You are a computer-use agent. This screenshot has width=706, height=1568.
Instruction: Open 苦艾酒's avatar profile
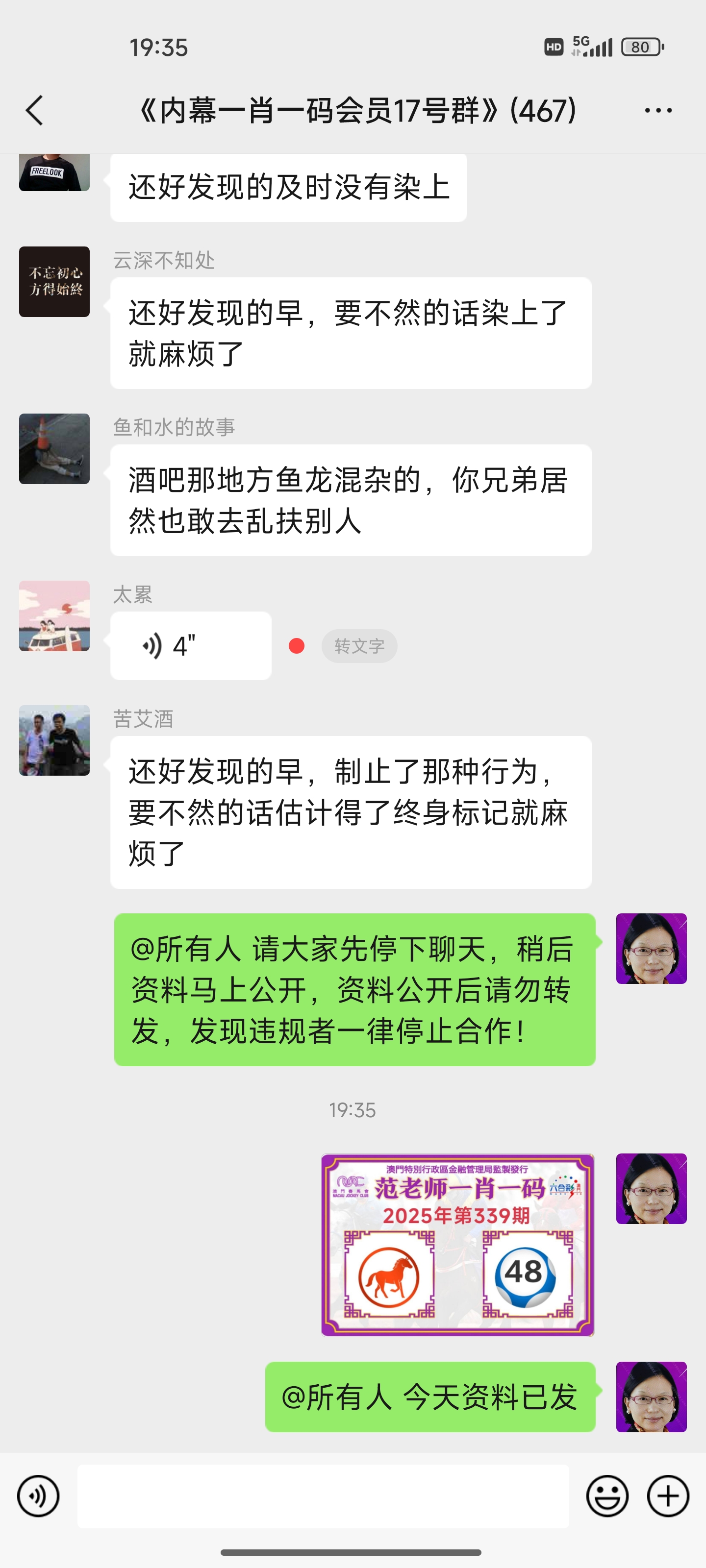click(x=54, y=740)
